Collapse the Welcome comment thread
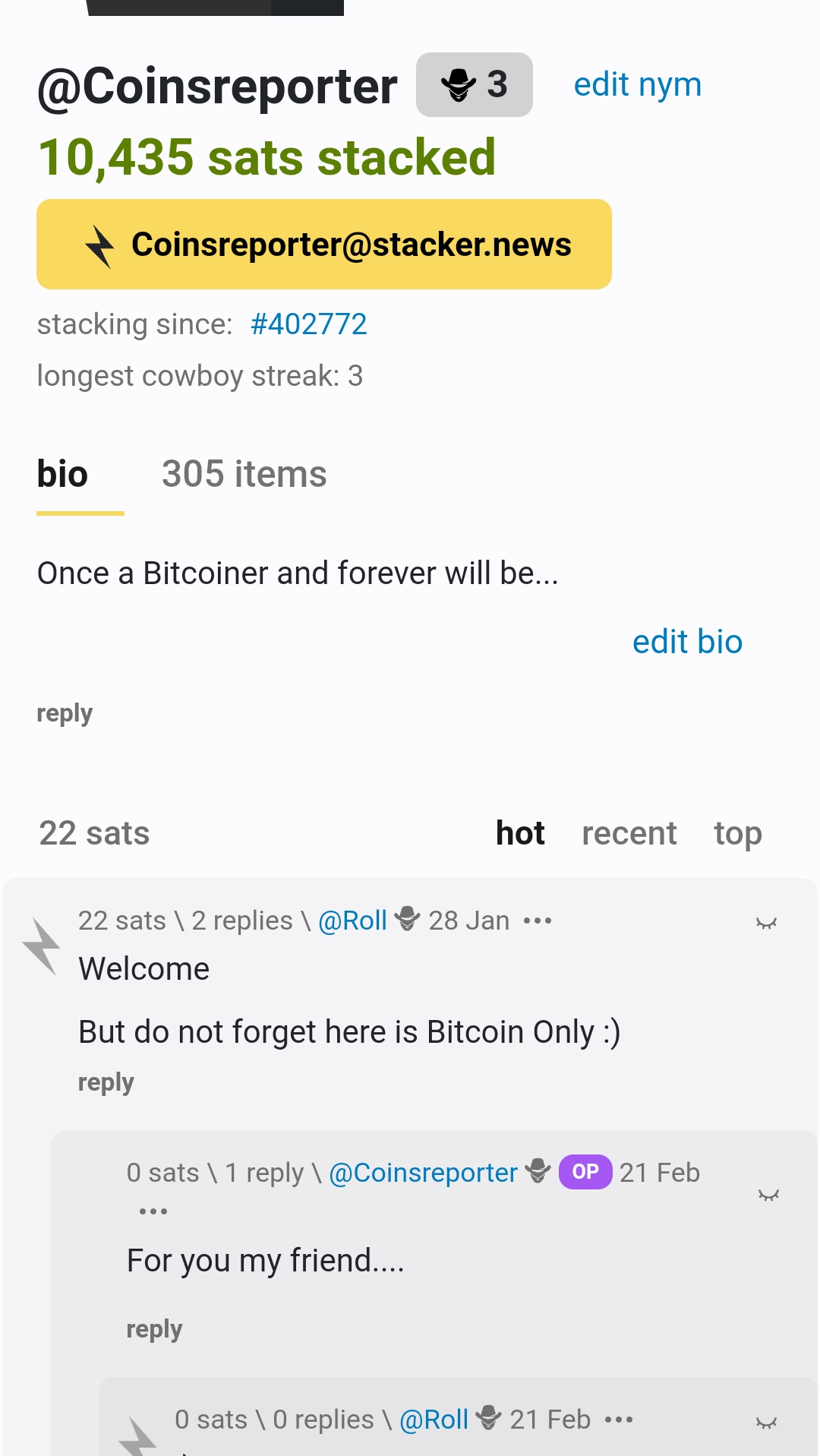Viewport: 820px width, 1456px height. click(766, 924)
